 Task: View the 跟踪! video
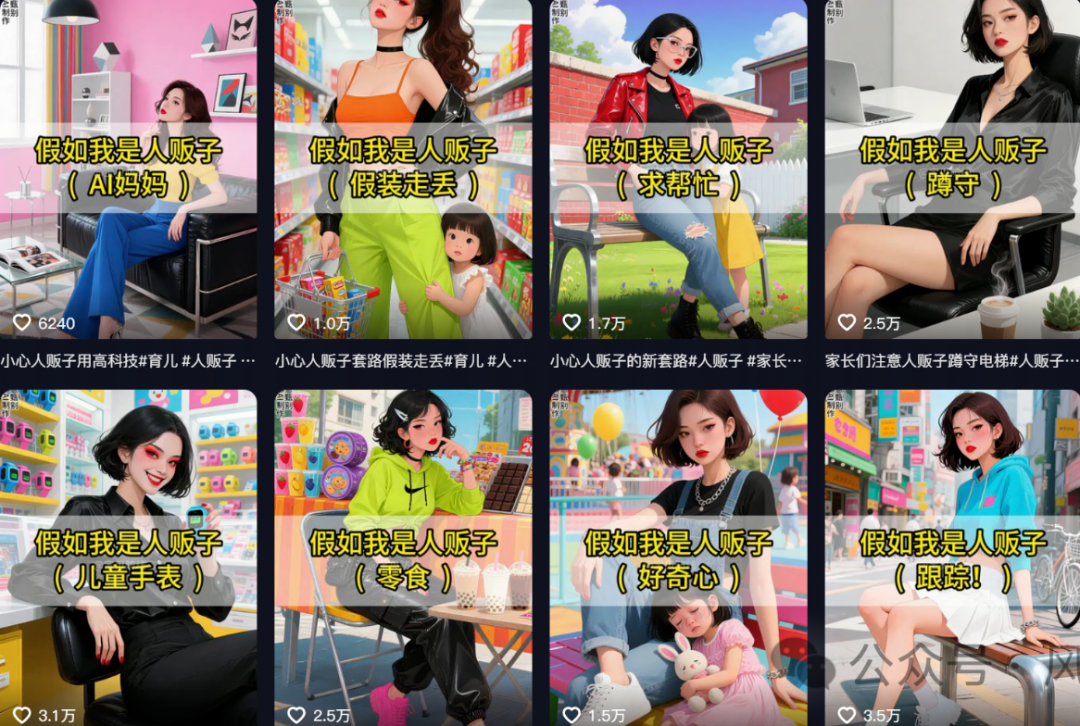tap(952, 560)
